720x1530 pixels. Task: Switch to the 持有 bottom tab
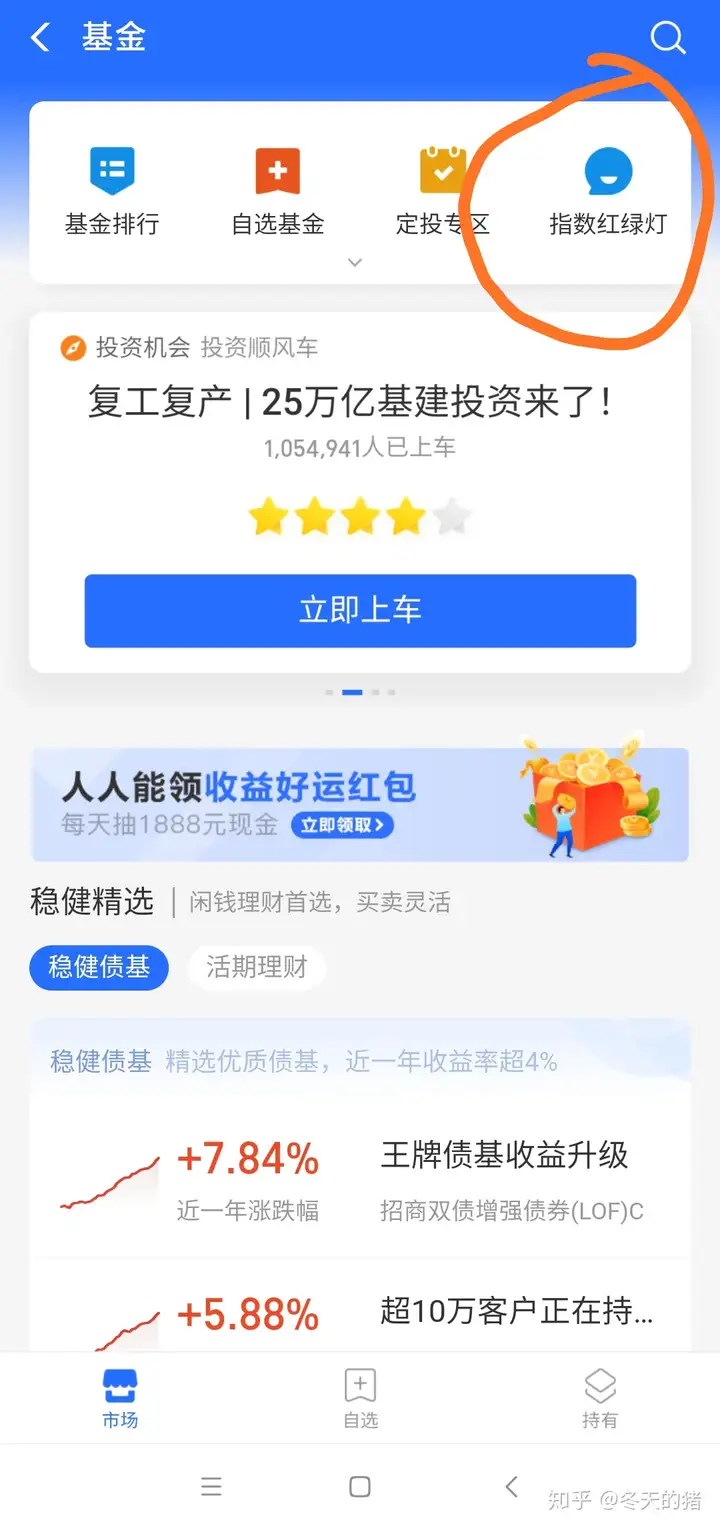pyautogui.click(x=600, y=1398)
